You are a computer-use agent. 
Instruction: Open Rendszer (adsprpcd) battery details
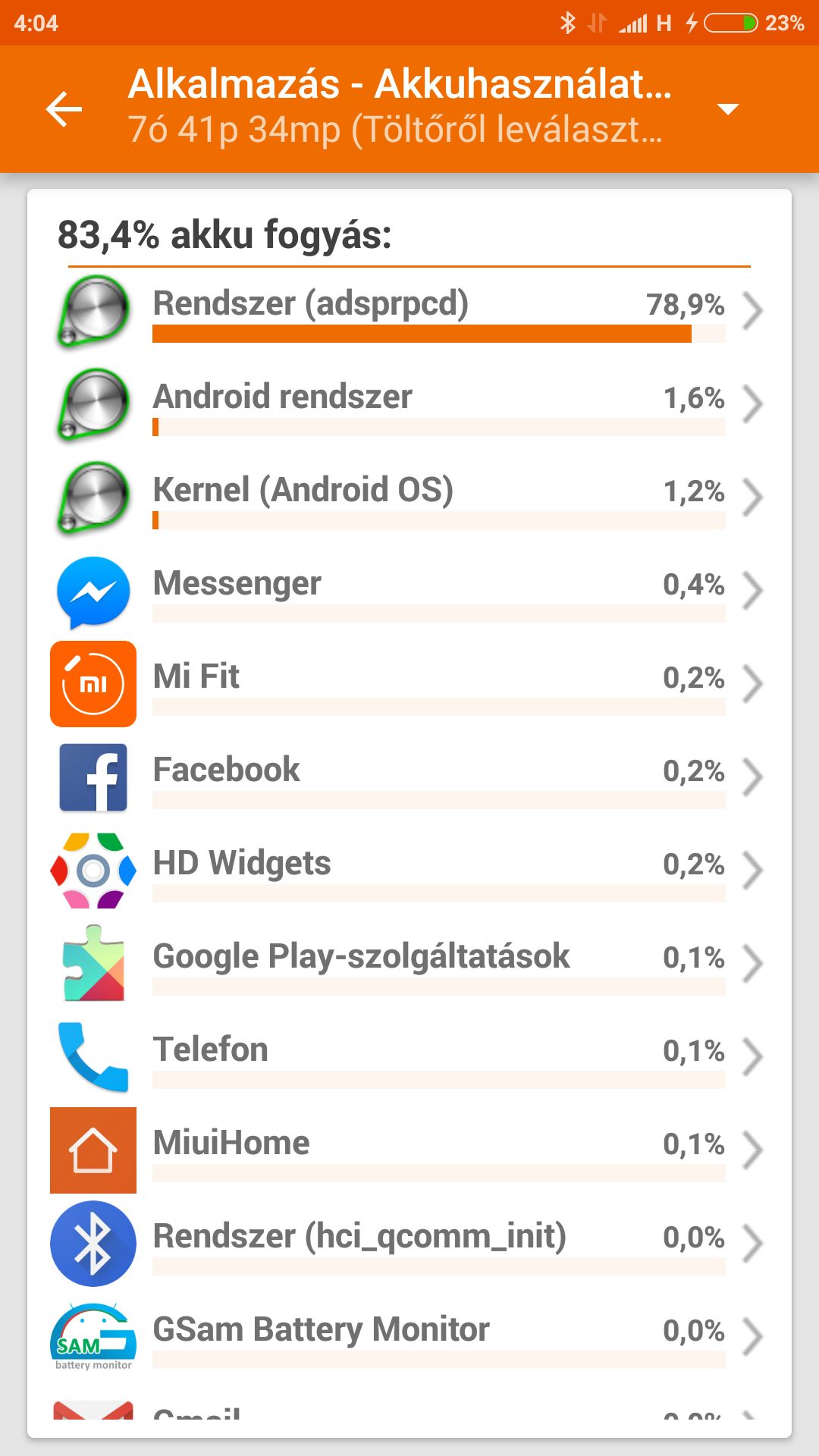tap(409, 312)
